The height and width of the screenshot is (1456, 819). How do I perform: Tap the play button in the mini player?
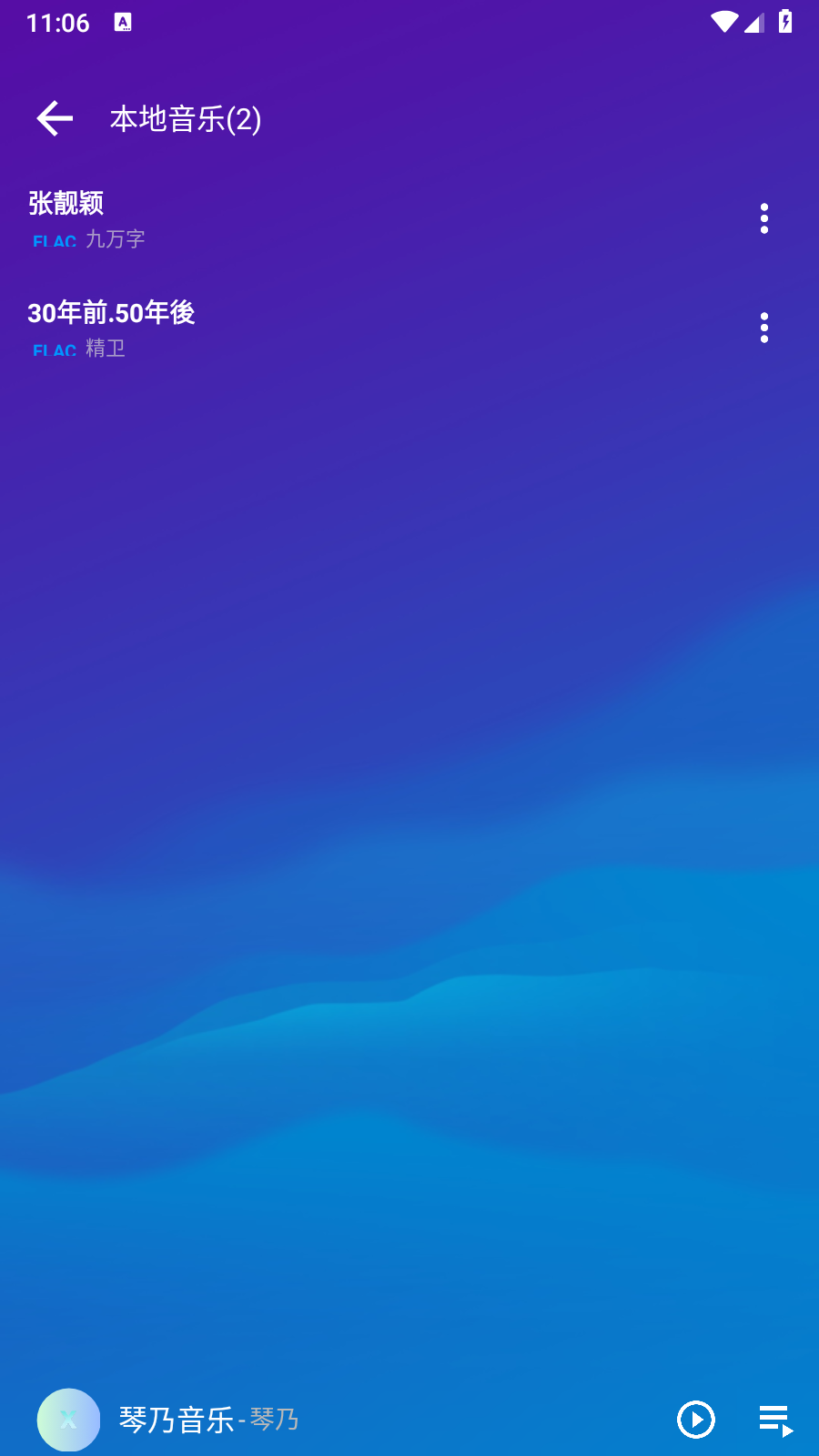point(696,1420)
